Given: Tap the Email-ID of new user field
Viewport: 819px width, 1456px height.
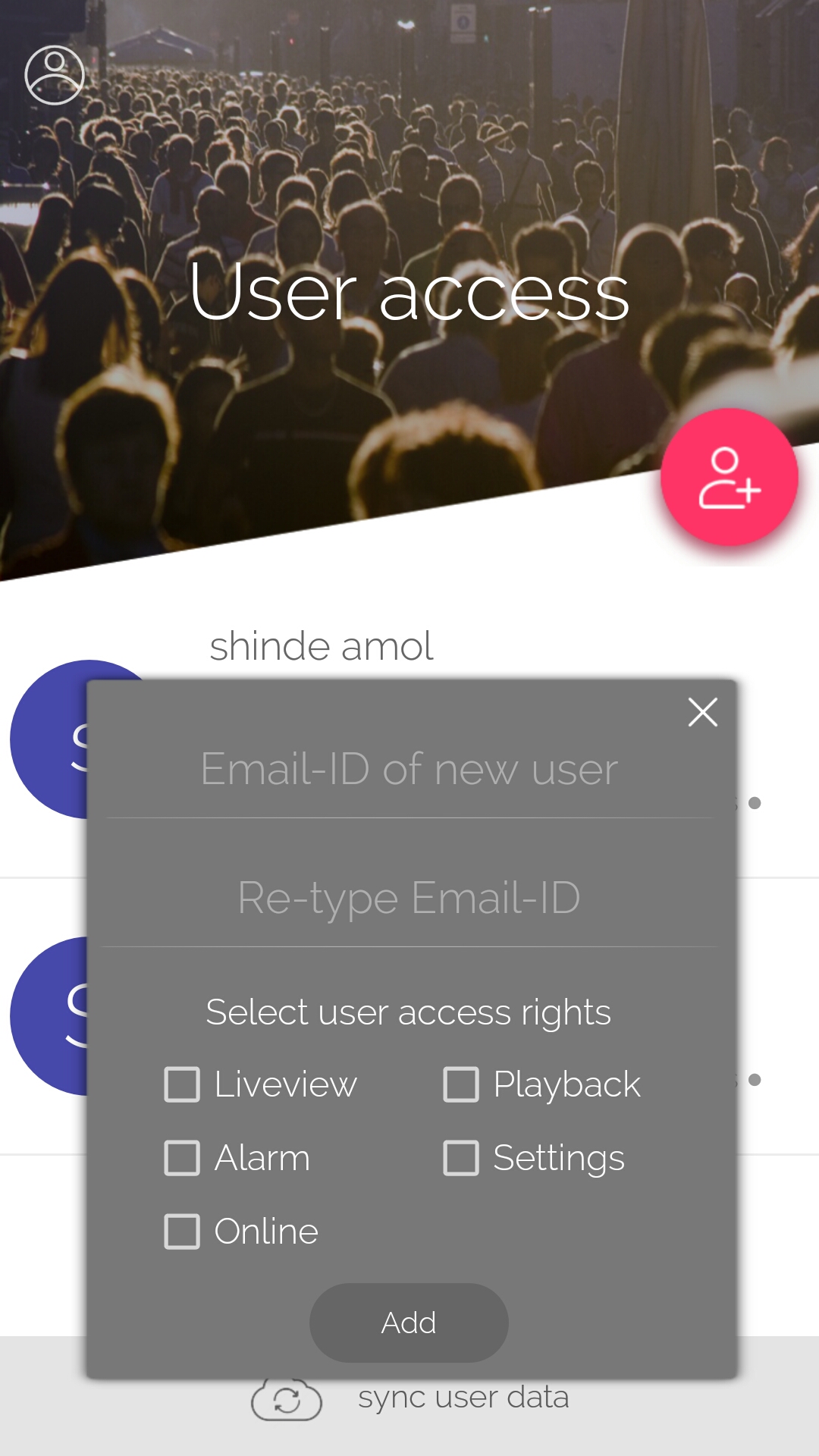Looking at the screenshot, I should [x=409, y=769].
